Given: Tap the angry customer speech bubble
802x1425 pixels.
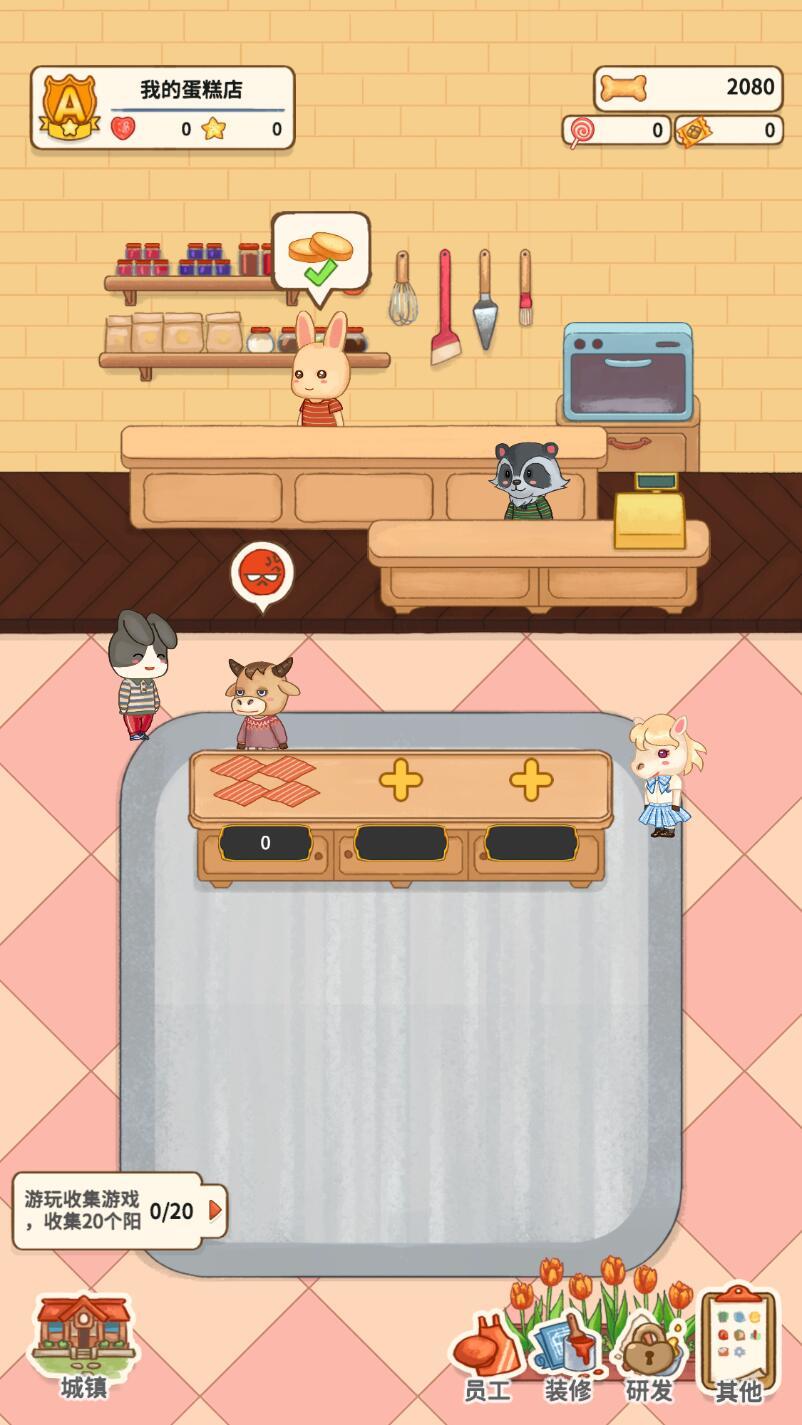Looking at the screenshot, I should click(263, 574).
